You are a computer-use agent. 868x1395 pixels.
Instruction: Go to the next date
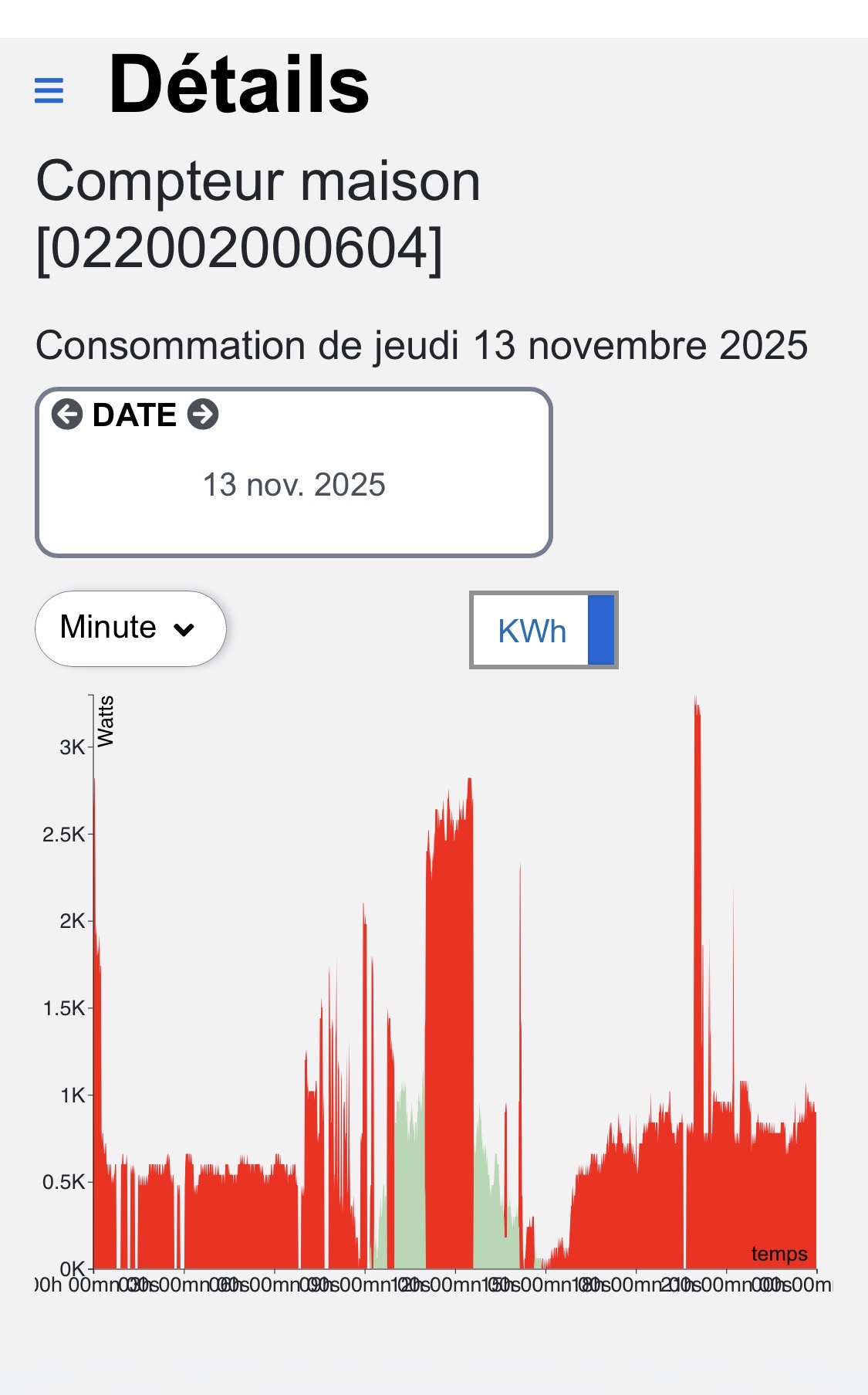coord(204,415)
